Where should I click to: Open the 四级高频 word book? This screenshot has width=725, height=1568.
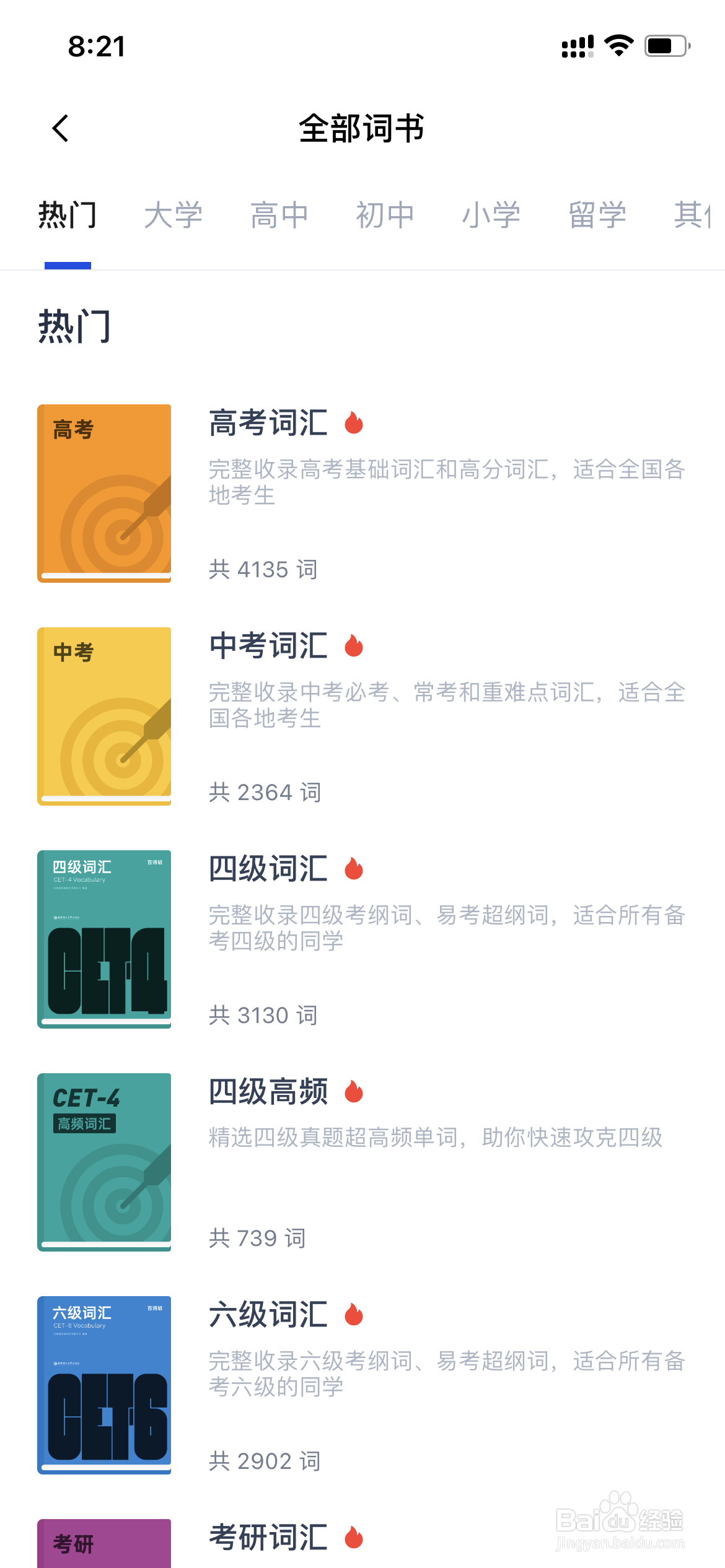(x=362, y=1162)
